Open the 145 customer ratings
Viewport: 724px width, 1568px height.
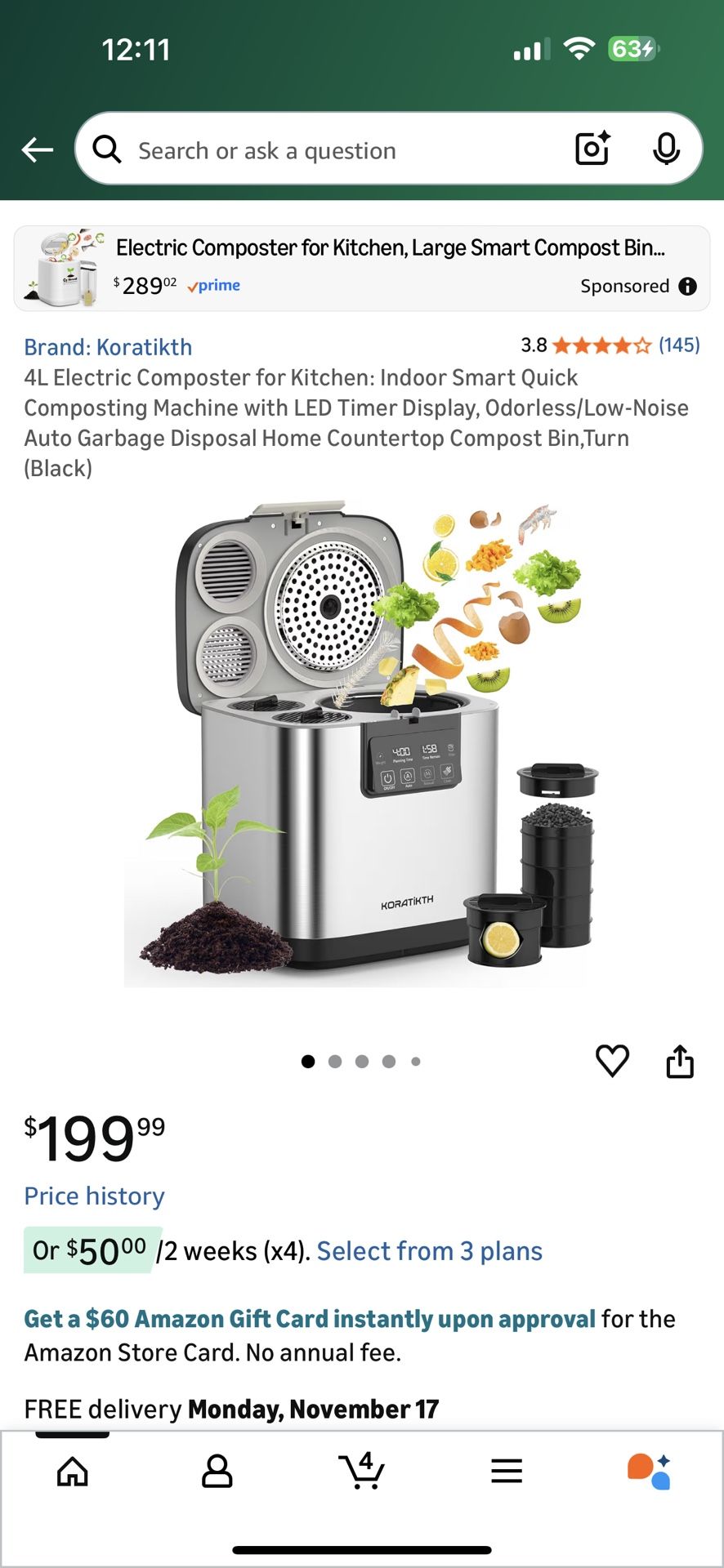[678, 345]
